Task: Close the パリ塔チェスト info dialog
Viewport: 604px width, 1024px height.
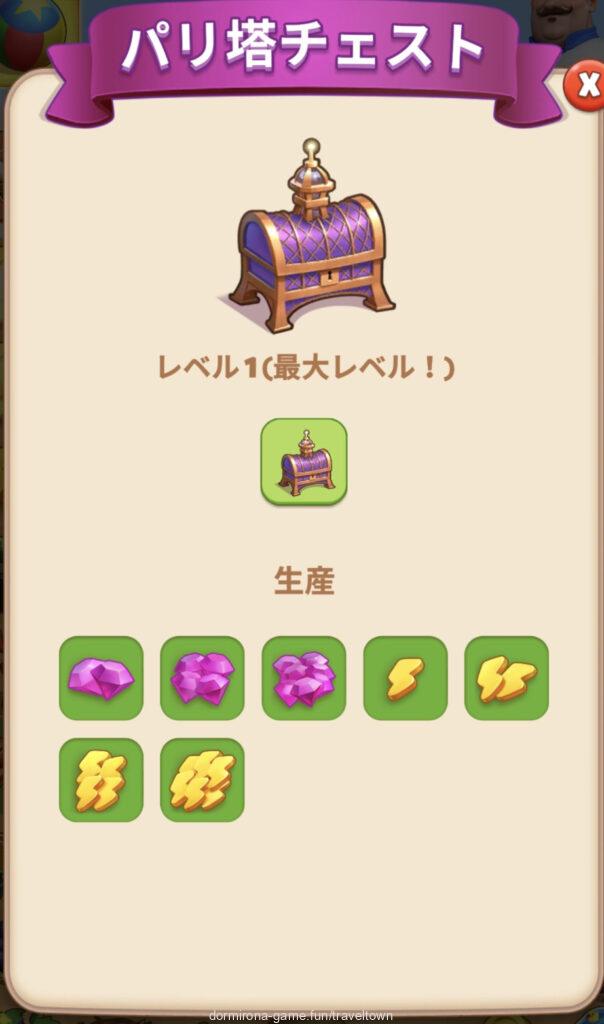Action: pyautogui.click(x=585, y=88)
